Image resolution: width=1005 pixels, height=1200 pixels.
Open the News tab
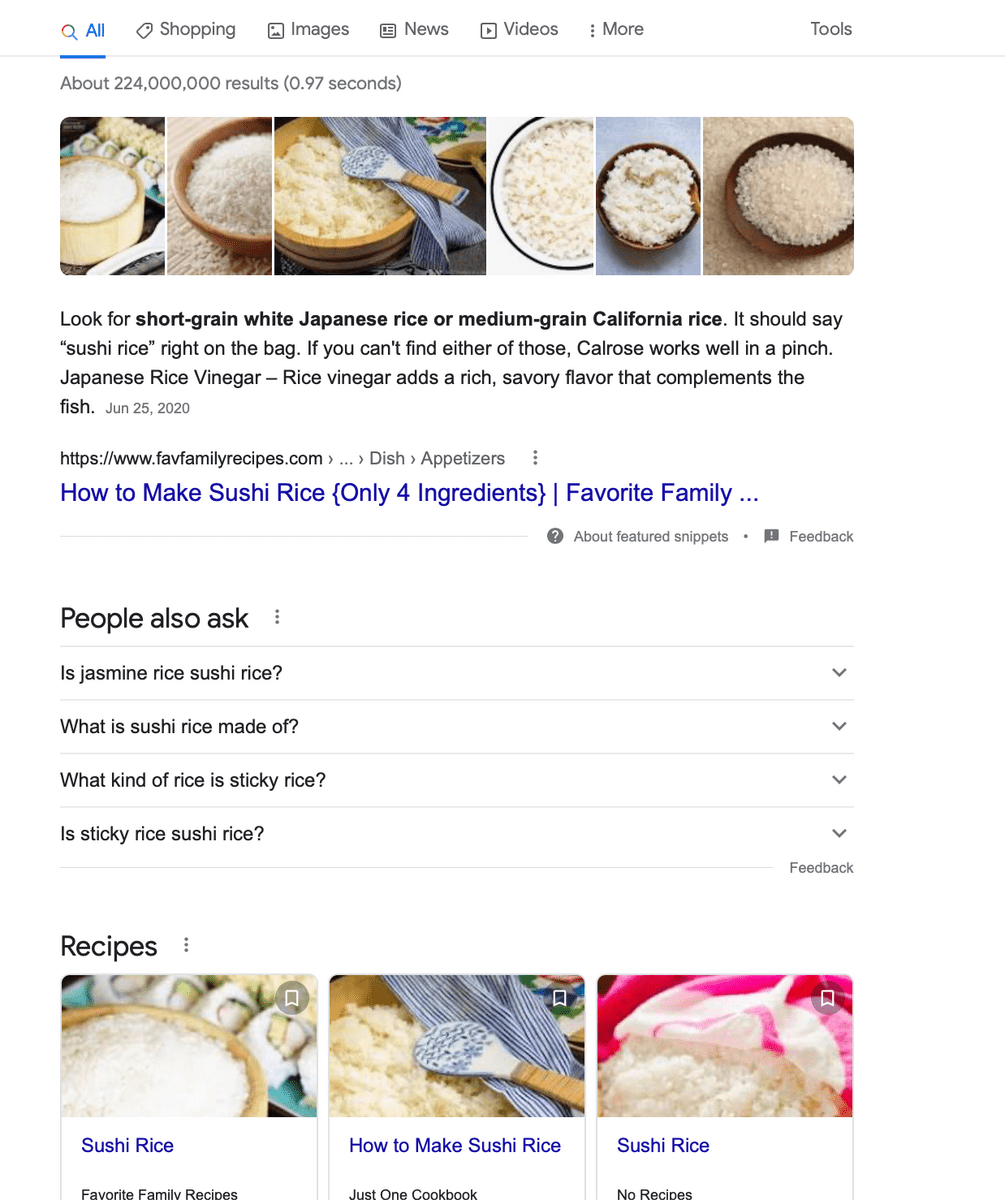(x=414, y=30)
